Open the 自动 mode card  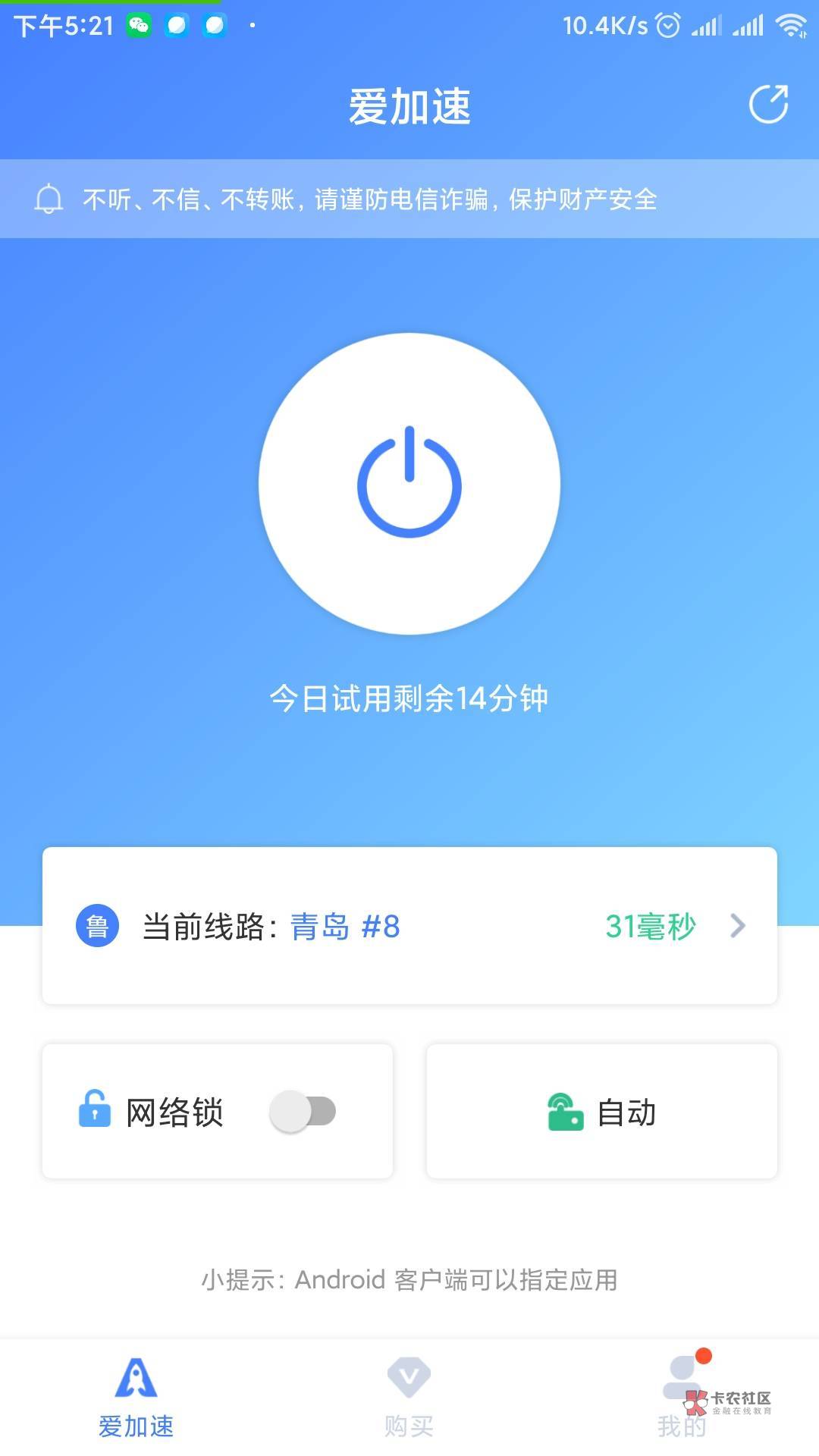coord(602,1111)
